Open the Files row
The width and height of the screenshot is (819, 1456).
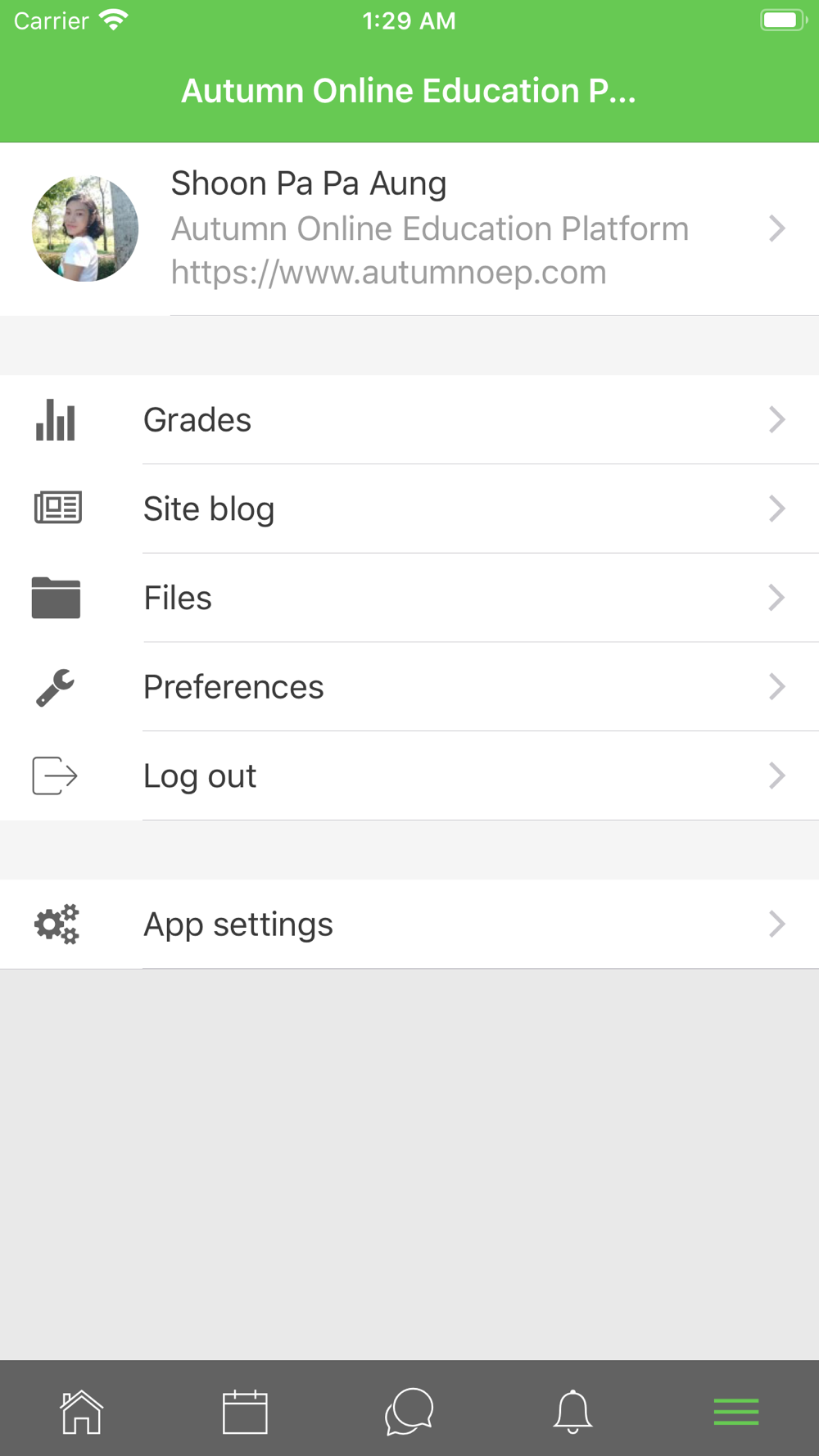tap(409, 598)
